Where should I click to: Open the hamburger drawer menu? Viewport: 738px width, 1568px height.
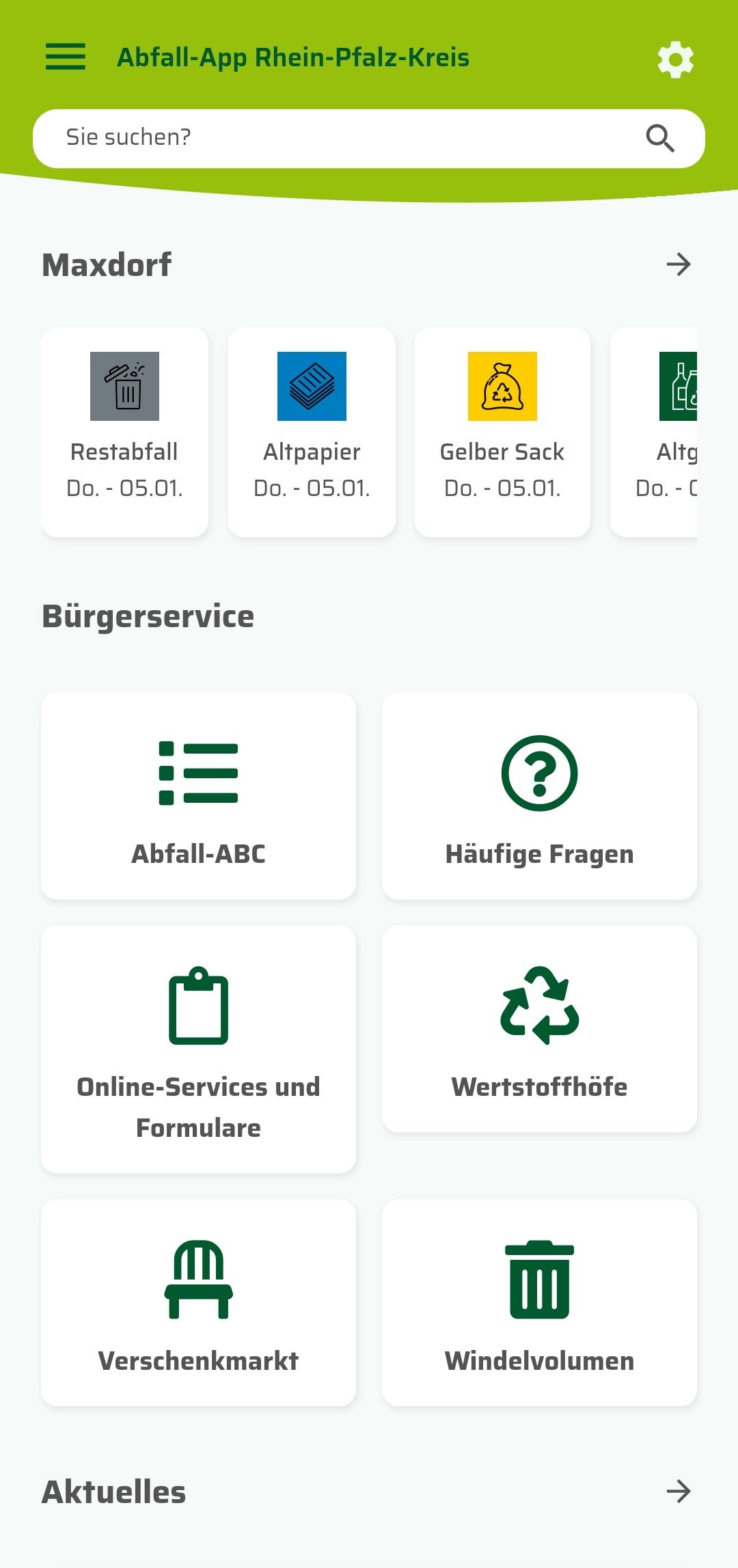(x=66, y=57)
